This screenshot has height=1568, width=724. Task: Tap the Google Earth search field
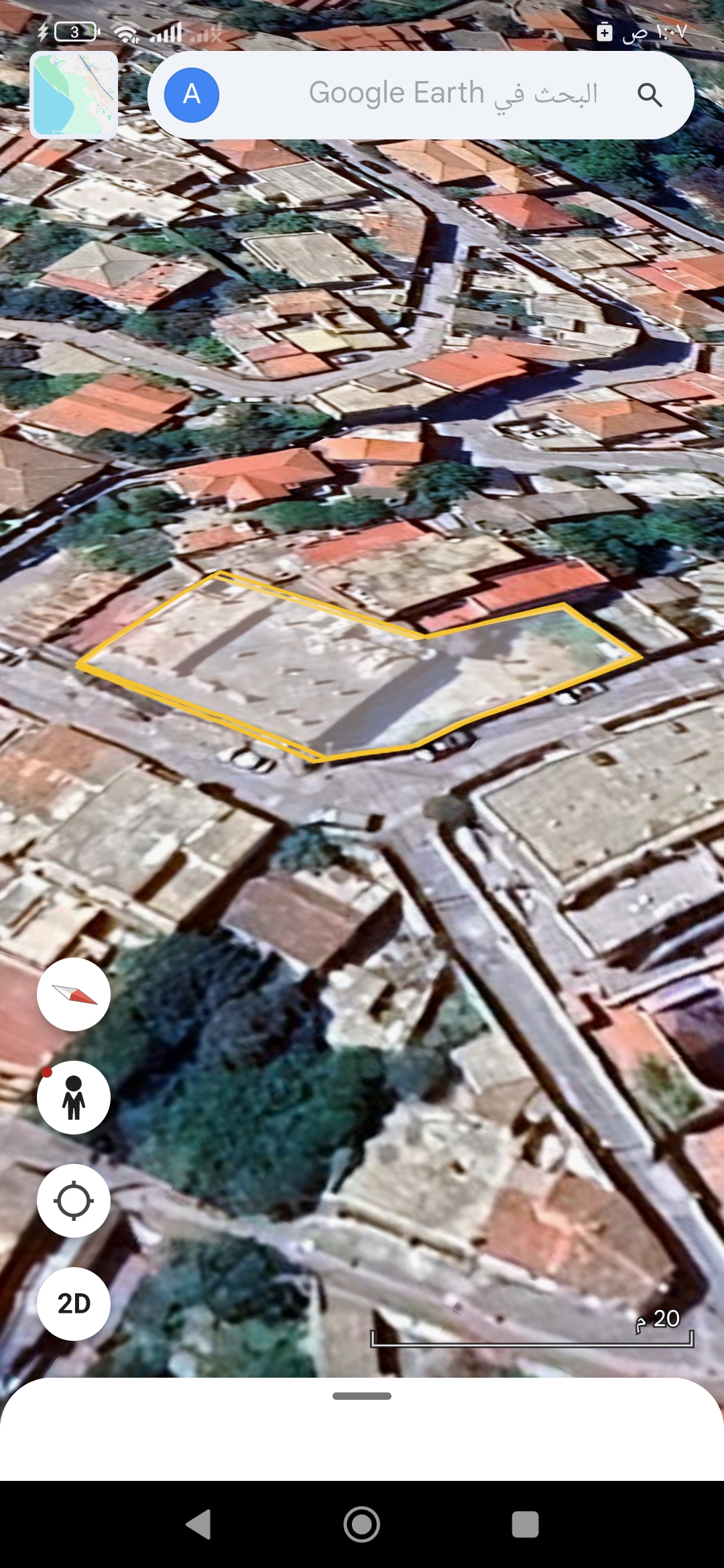point(420,94)
